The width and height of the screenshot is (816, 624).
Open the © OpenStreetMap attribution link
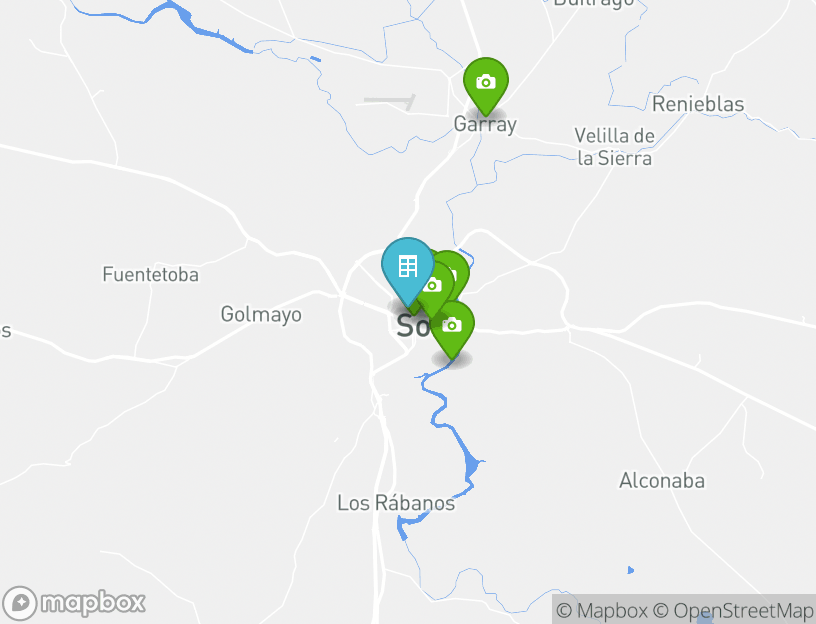733,610
